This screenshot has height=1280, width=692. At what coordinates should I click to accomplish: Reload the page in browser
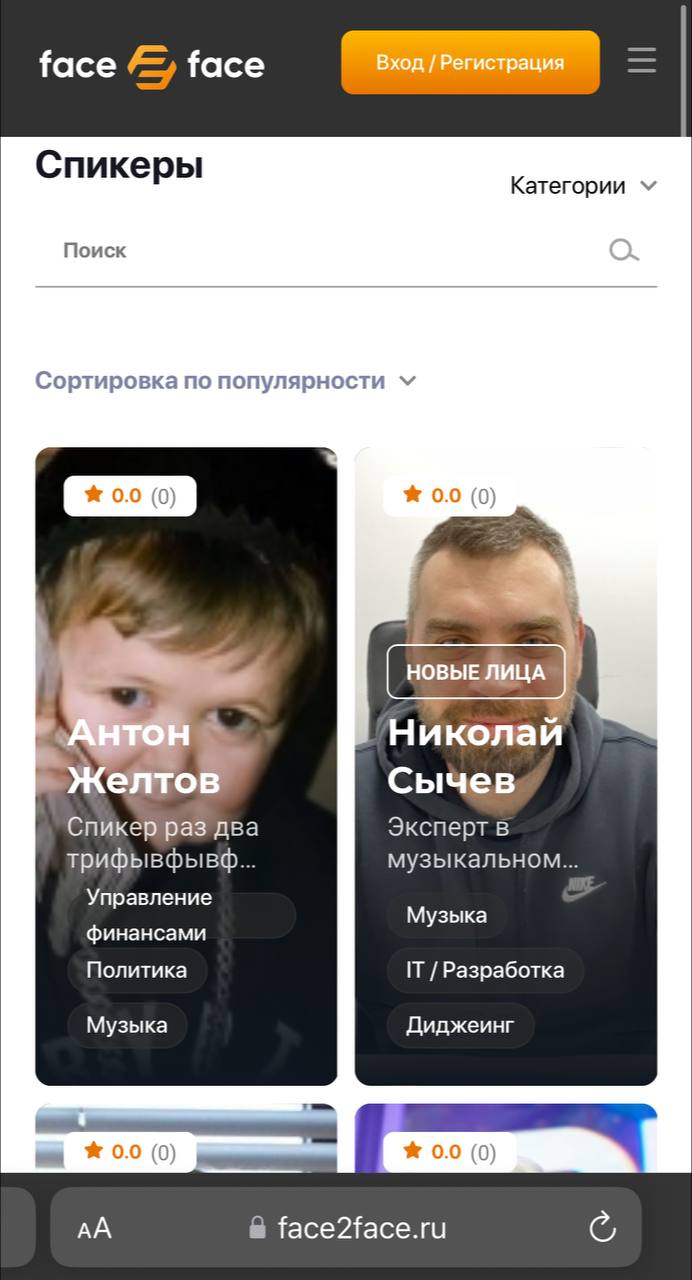pos(602,1227)
